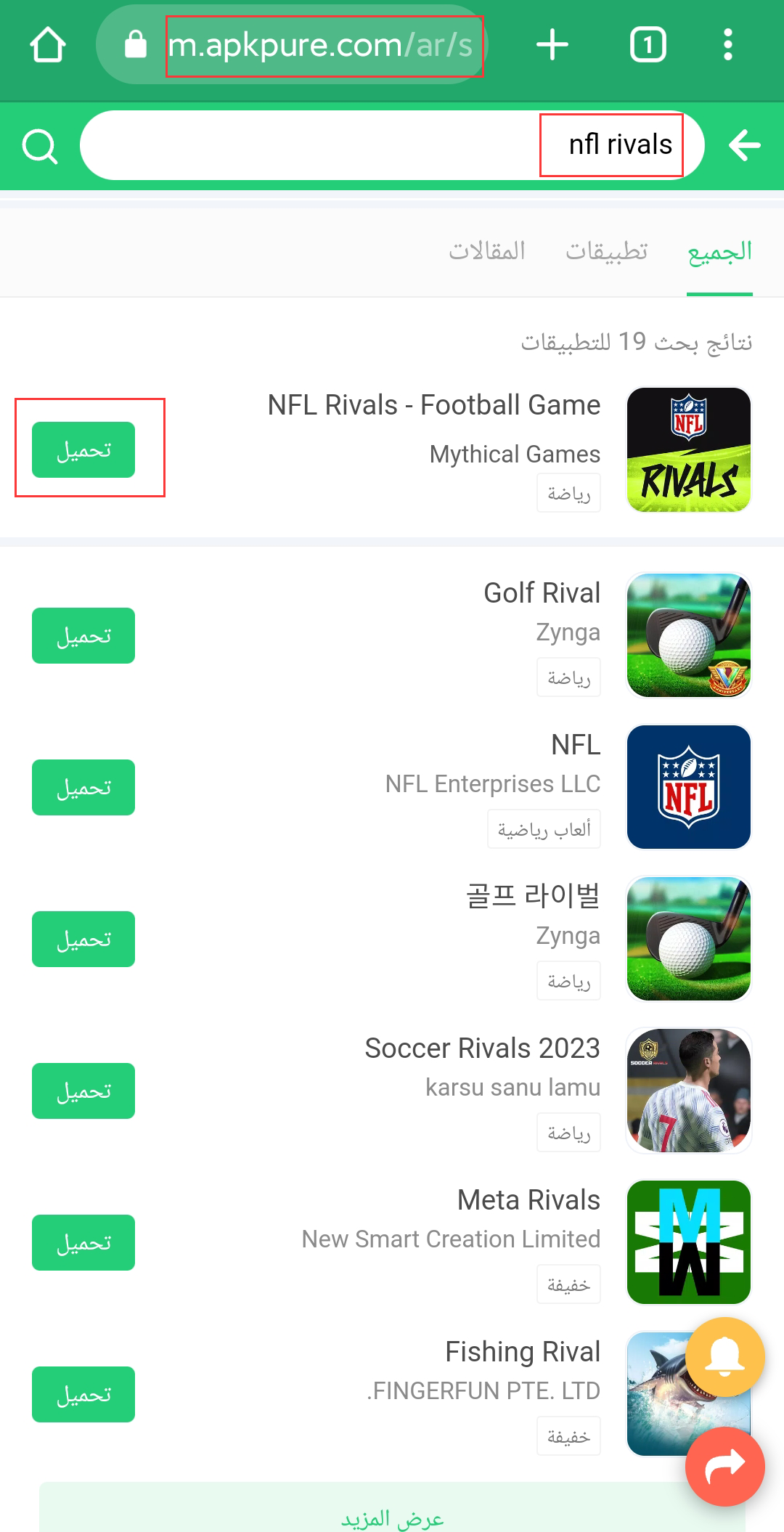Open a new browser tab with the plus icon
The width and height of the screenshot is (784, 1532).
(552, 44)
